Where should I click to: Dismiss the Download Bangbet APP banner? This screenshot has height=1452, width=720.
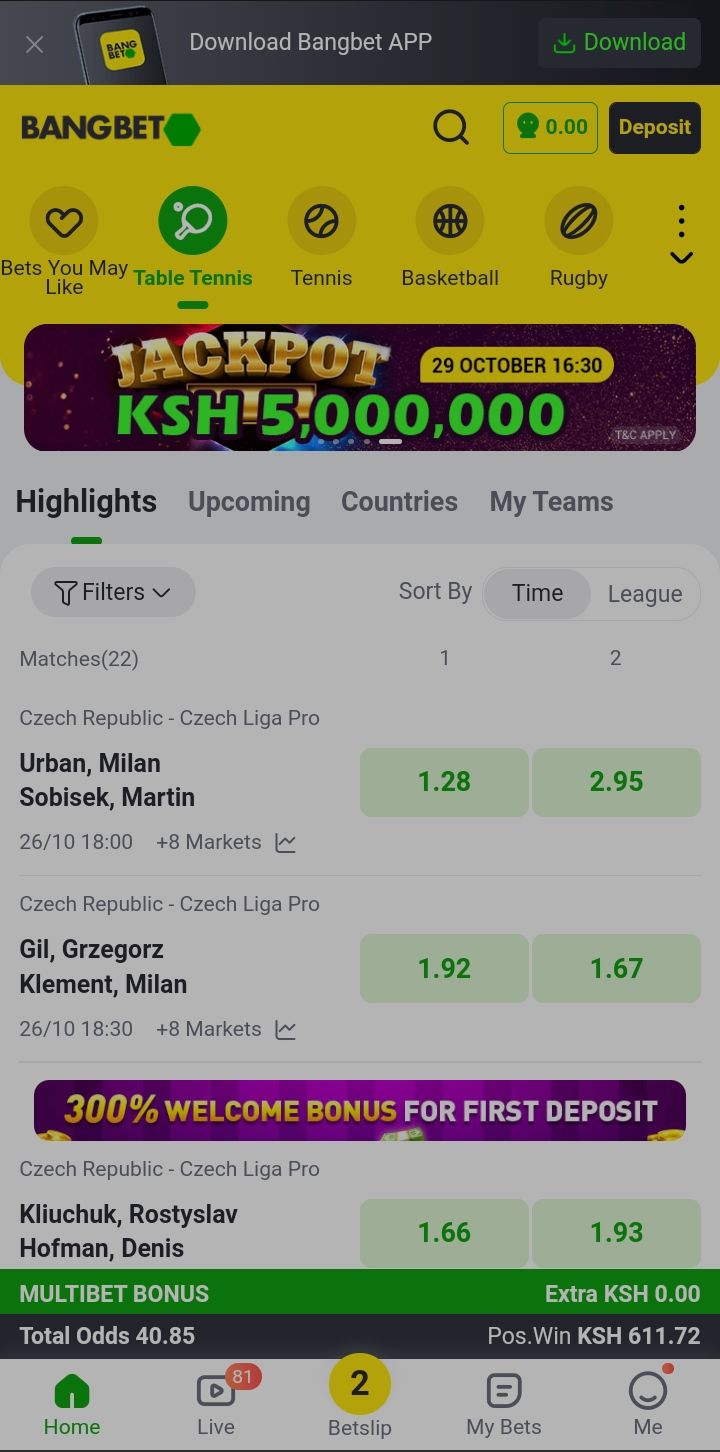(35, 44)
